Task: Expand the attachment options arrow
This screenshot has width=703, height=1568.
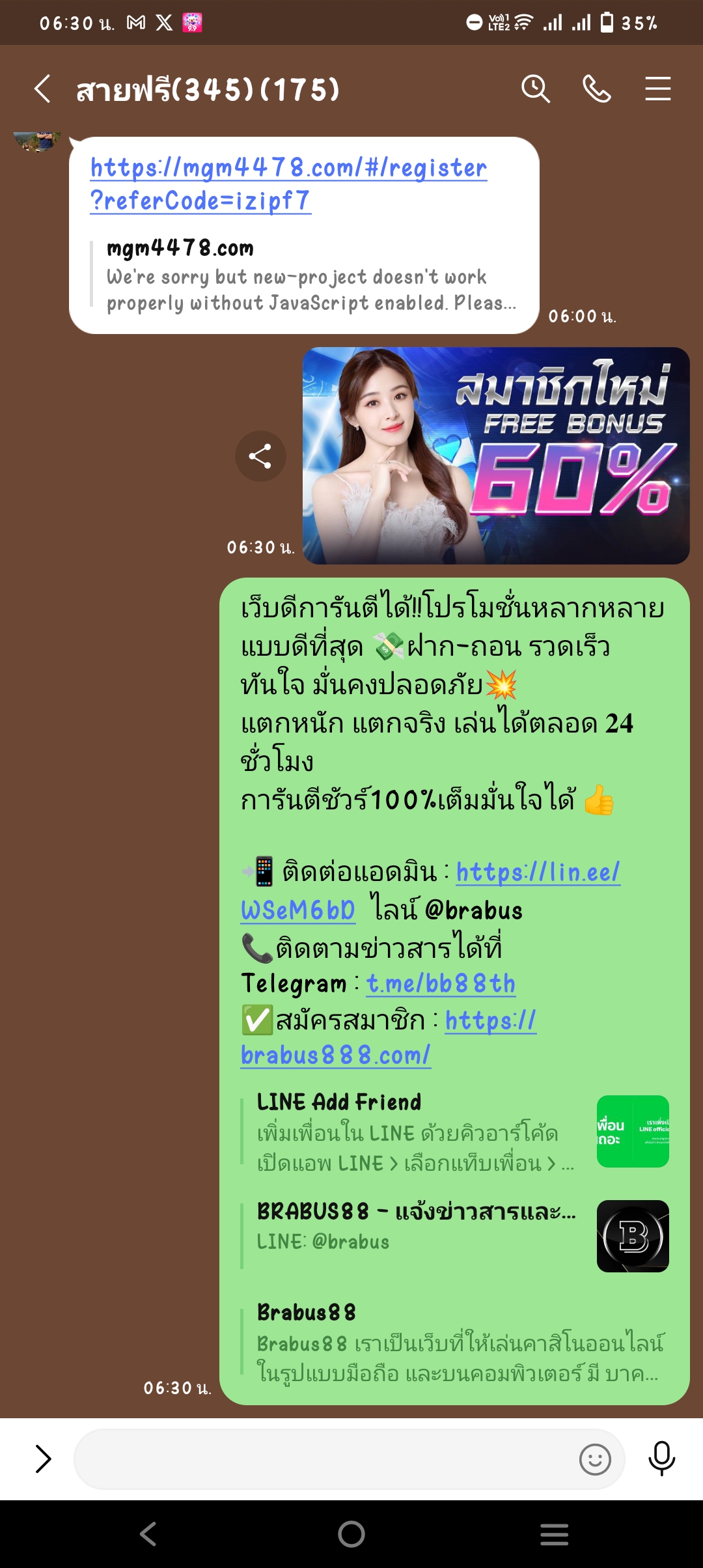Action: point(43,1459)
